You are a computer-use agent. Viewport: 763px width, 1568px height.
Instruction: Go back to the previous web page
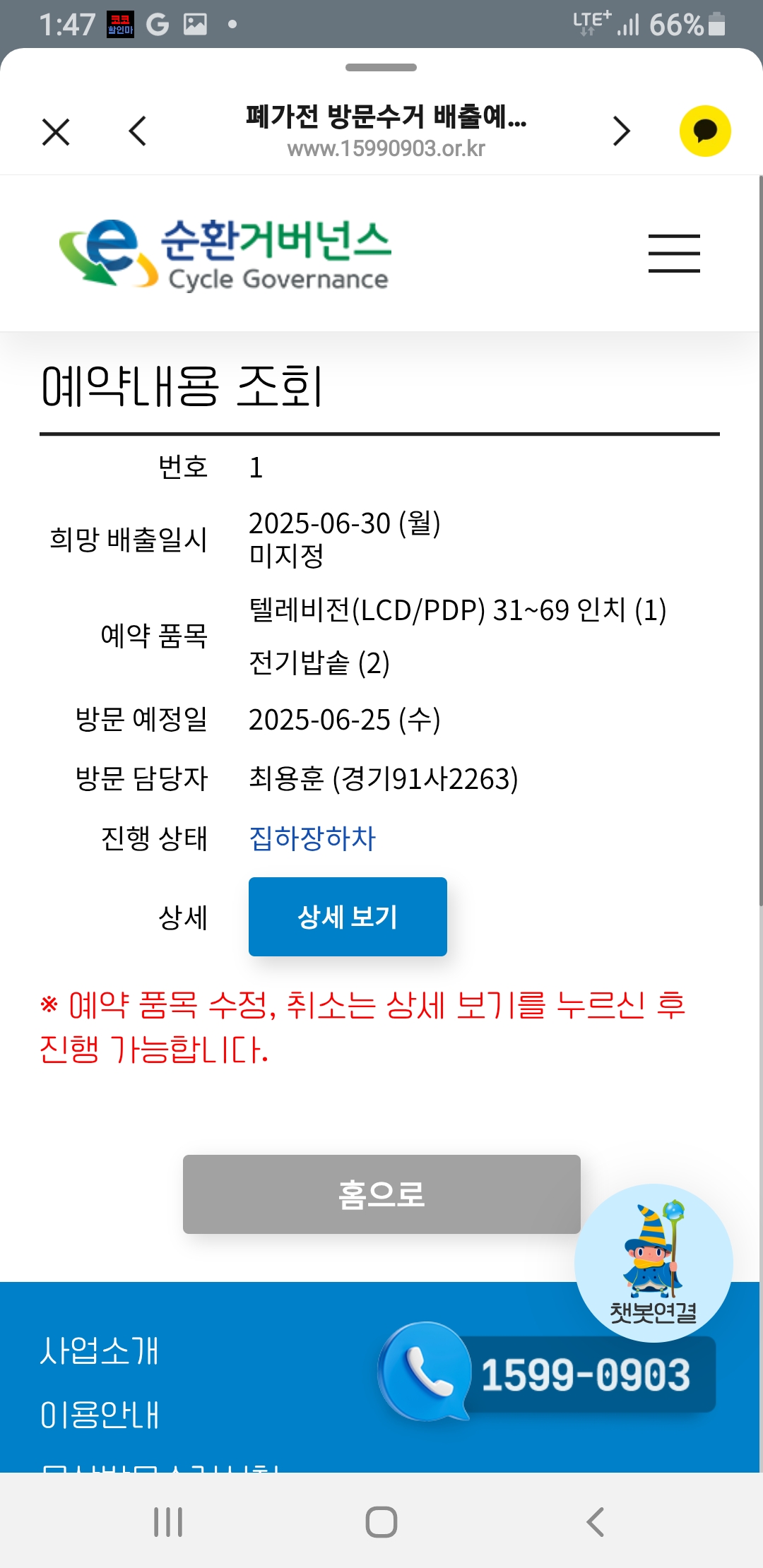(138, 131)
